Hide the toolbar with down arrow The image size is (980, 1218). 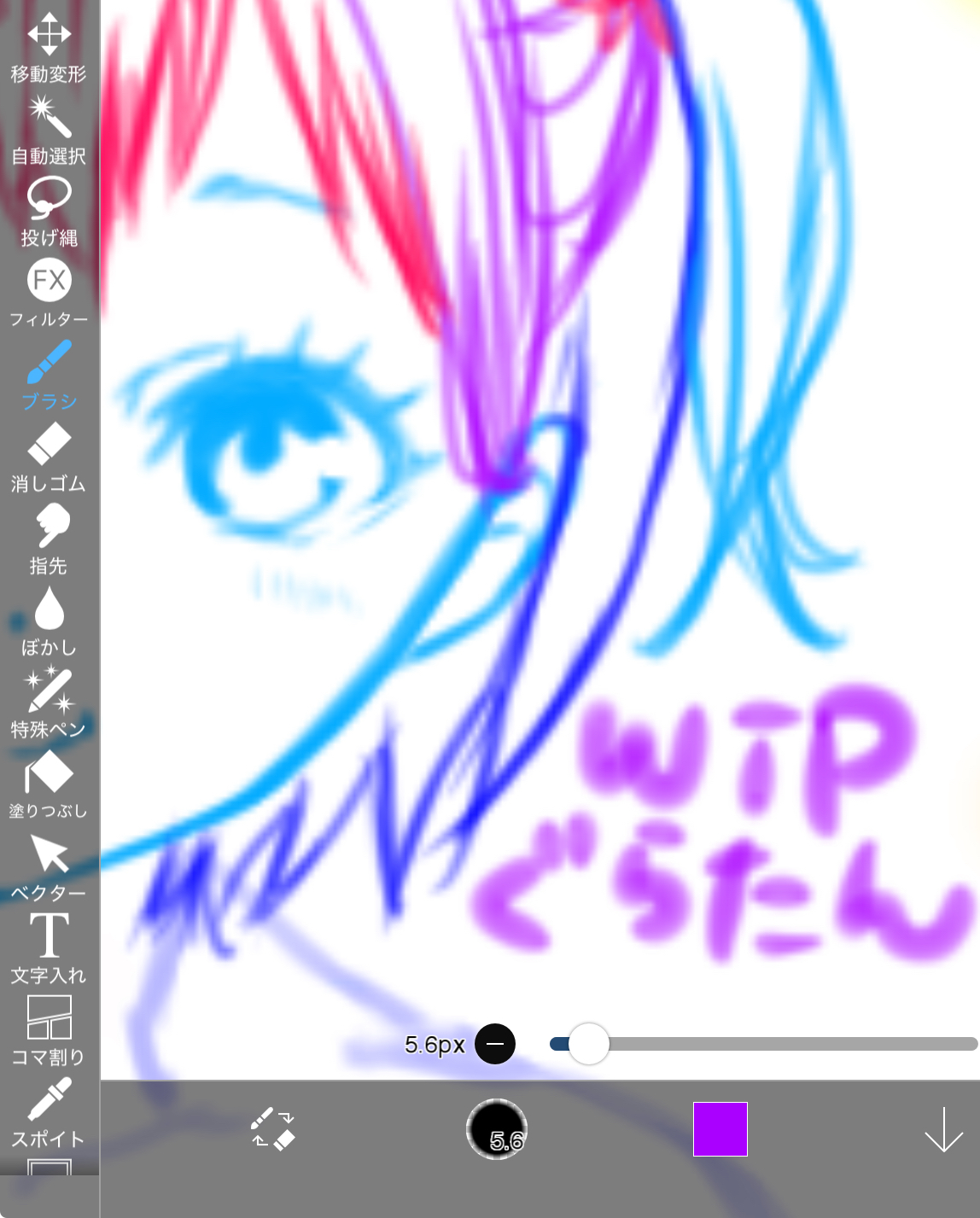click(x=943, y=1128)
